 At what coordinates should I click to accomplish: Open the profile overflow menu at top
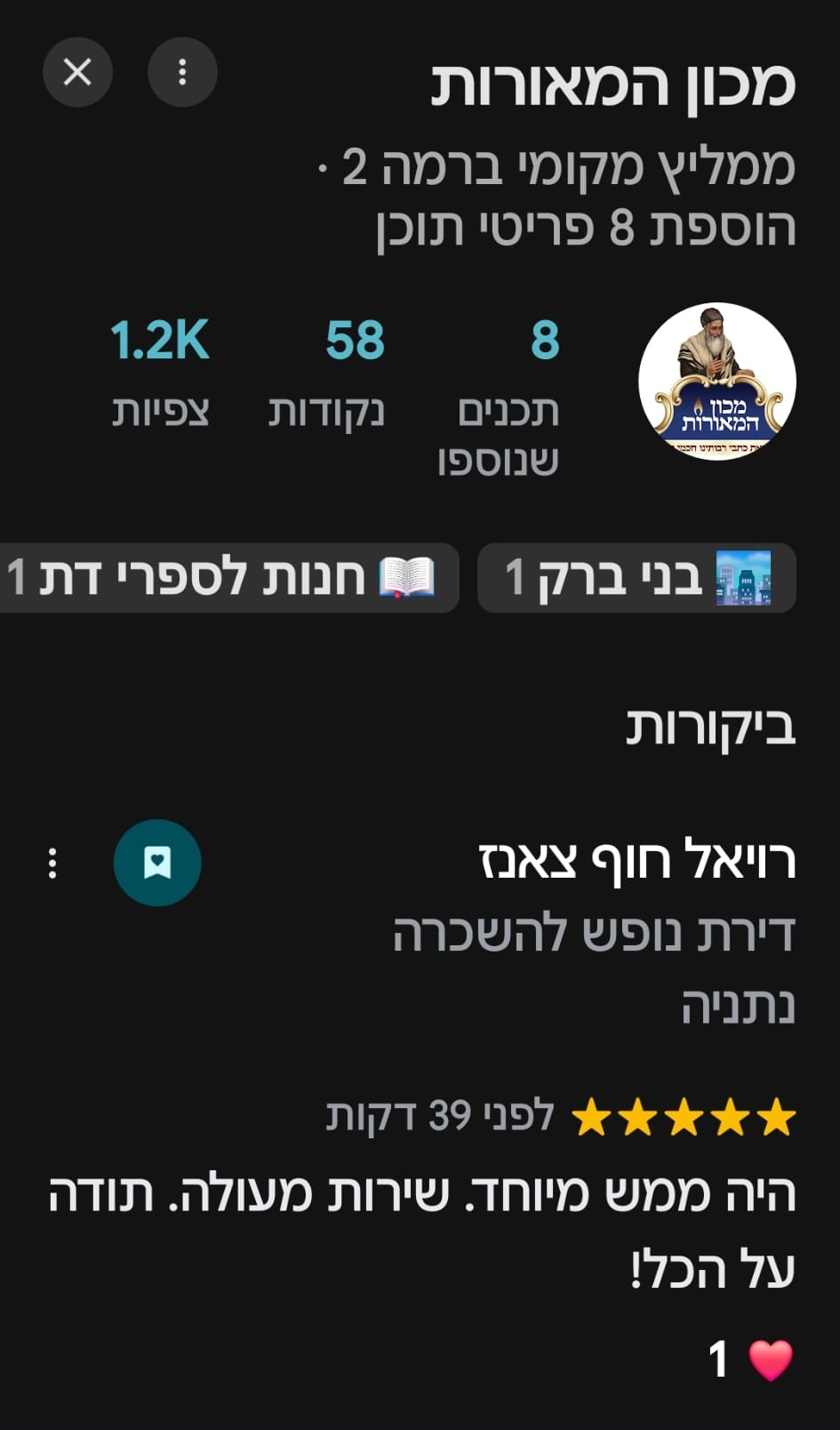[182, 72]
